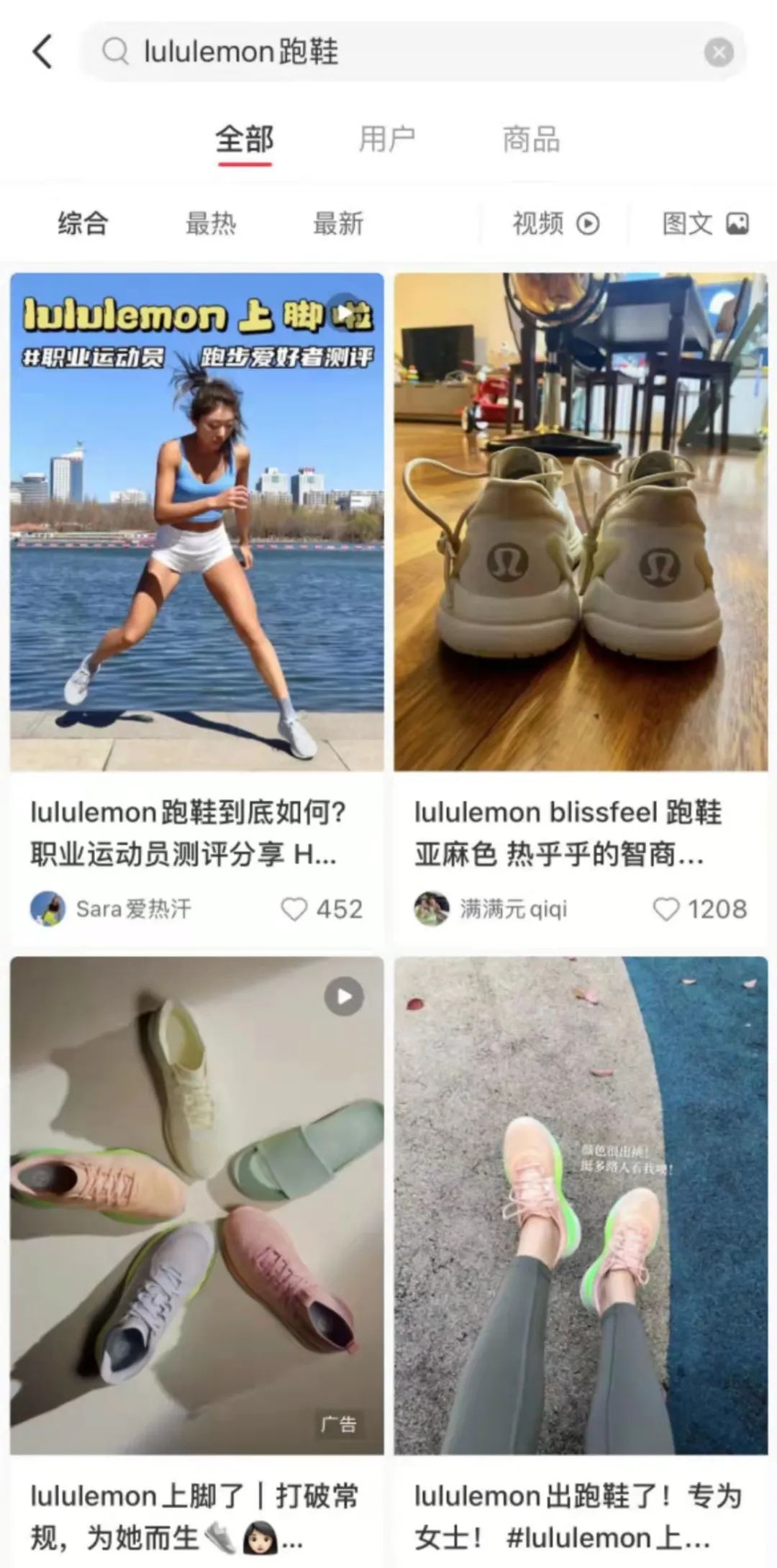The width and height of the screenshot is (777, 1568).
Task: Go back from search results
Action: tap(43, 52)
